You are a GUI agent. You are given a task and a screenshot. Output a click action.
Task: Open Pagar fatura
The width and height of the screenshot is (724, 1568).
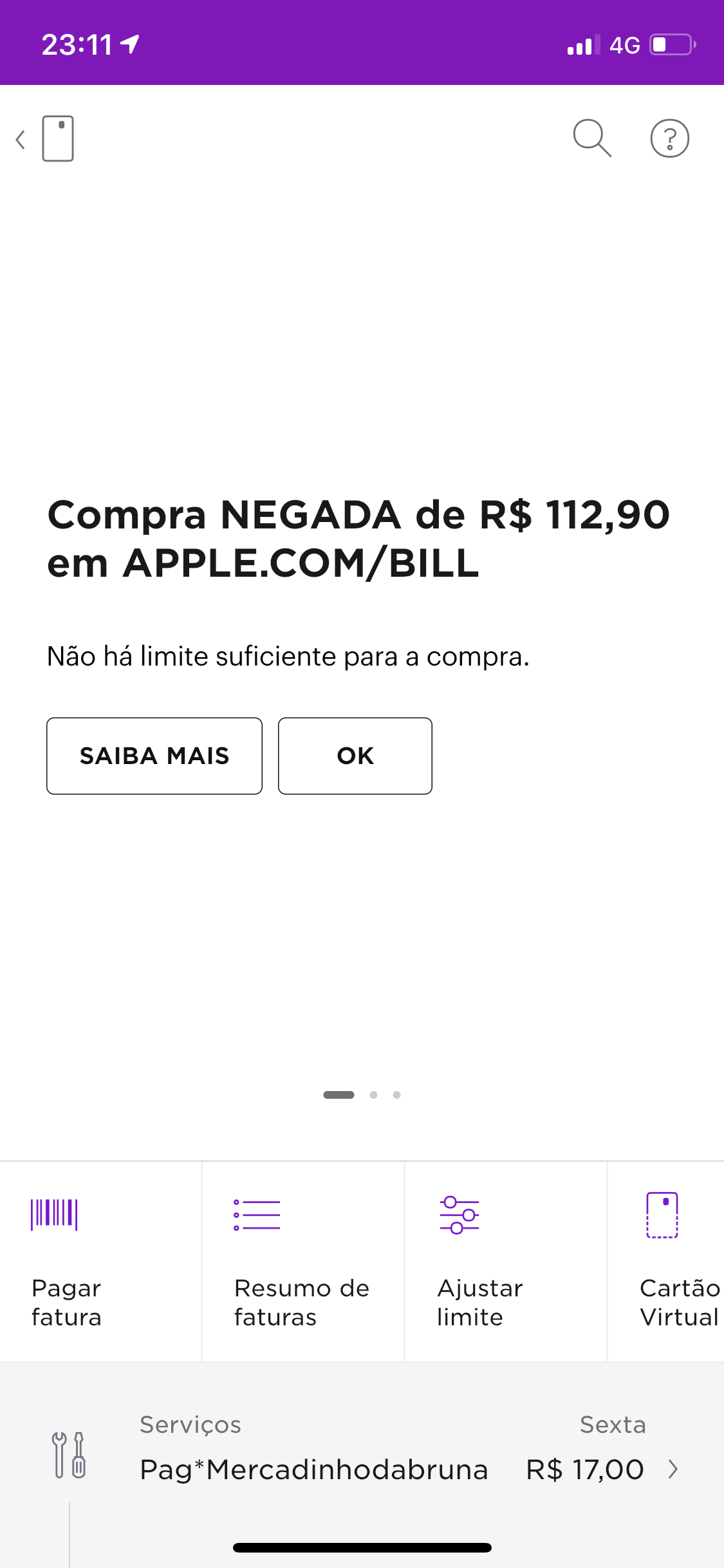[67, 1260]
